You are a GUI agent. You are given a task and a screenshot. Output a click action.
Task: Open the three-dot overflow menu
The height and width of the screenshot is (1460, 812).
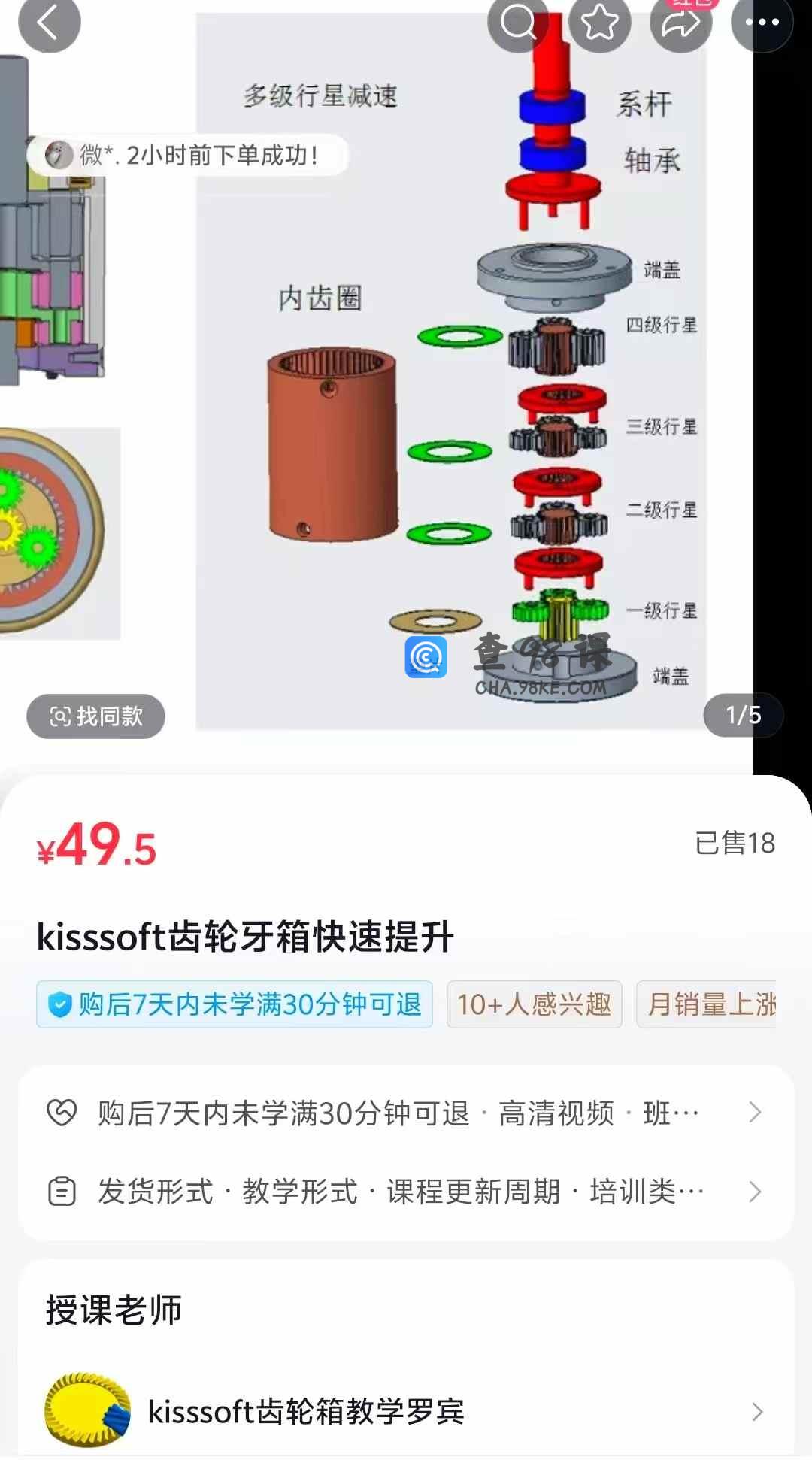pyautogui.click(x=762, y=23)
